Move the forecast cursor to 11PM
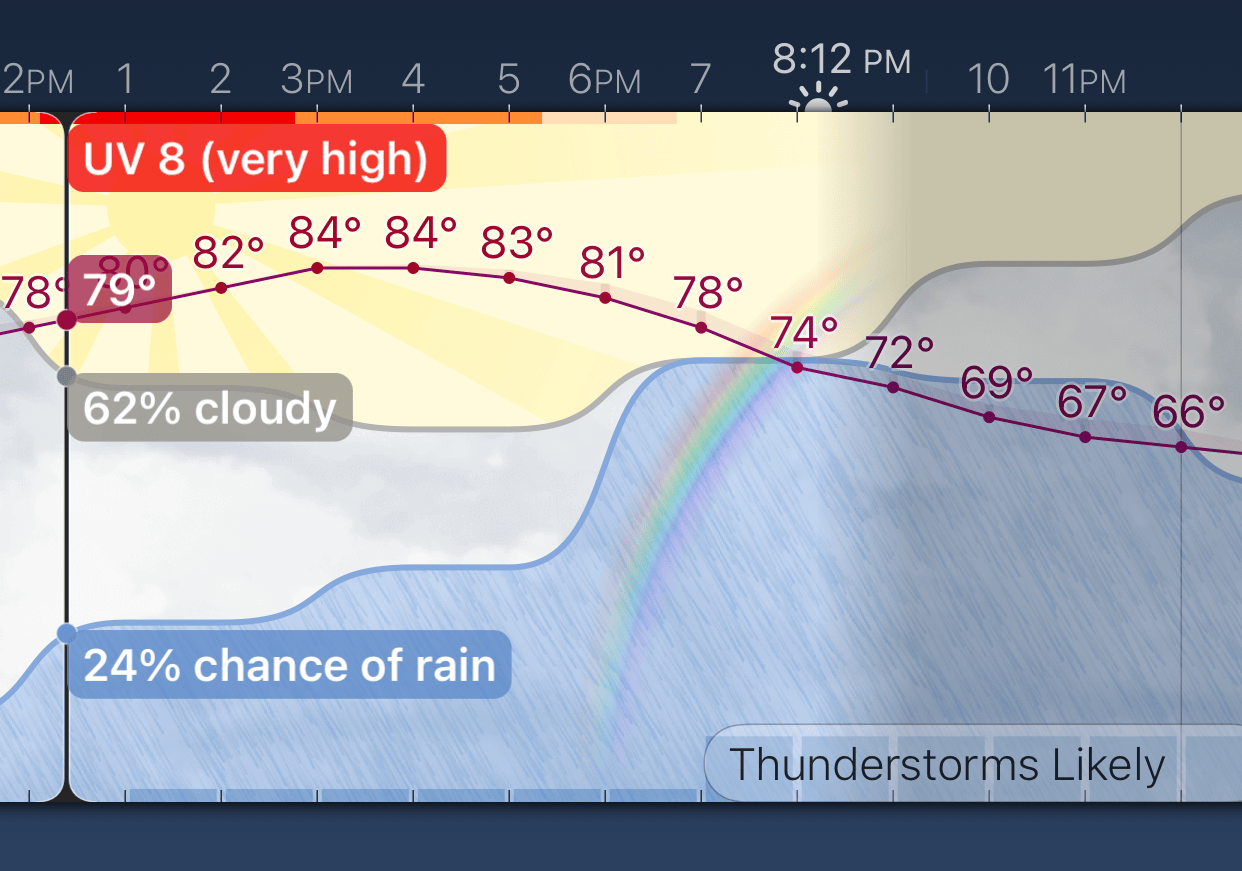1242x871 pixels. click(x=1085, y=80)
